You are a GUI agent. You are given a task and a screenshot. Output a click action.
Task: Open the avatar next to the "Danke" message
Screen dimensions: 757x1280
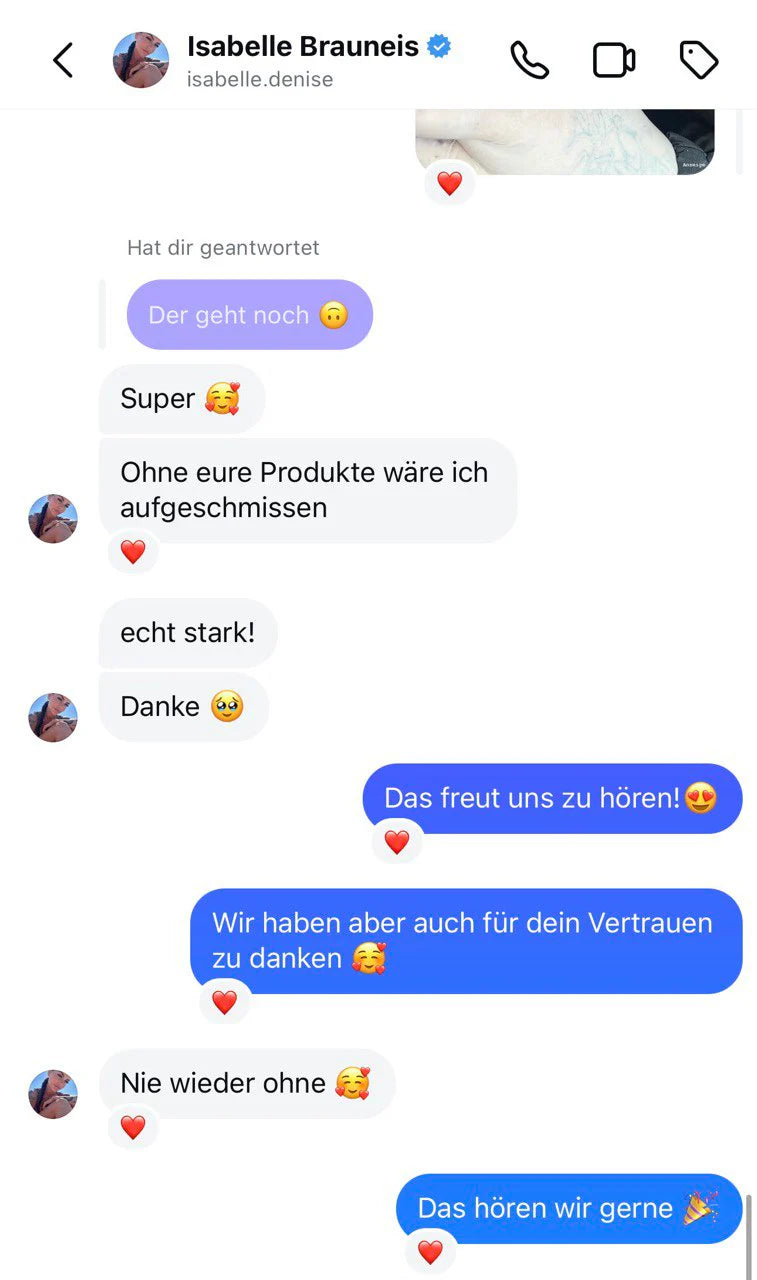point(53,717)
